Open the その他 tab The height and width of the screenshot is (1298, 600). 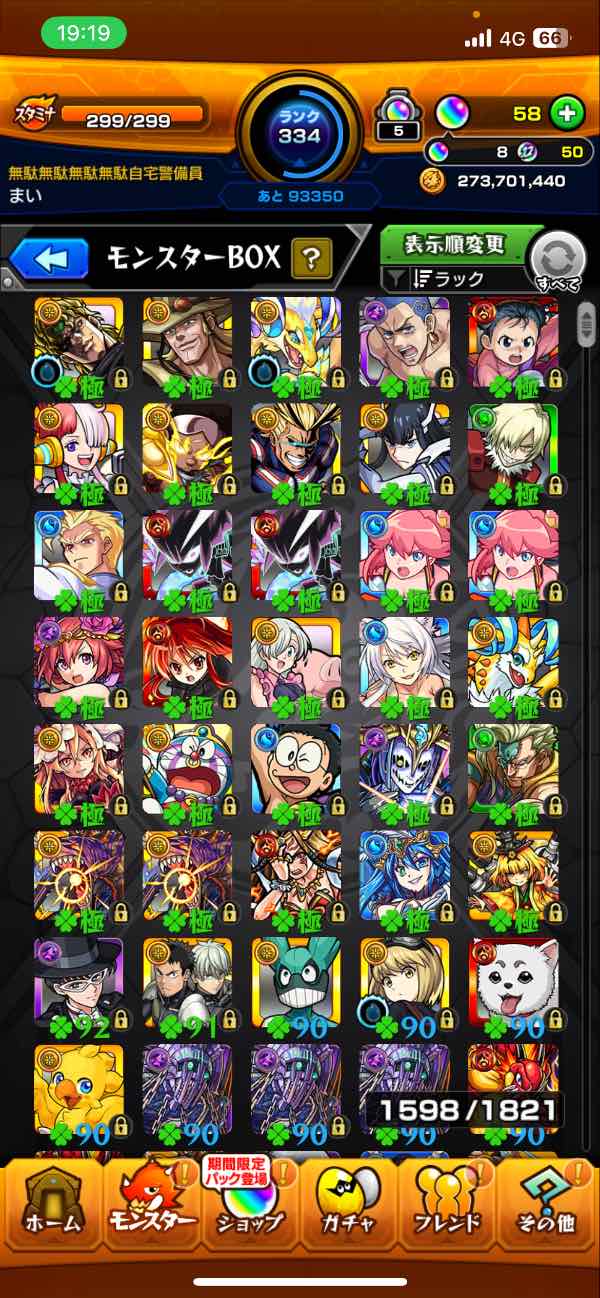coord(548,1205)
